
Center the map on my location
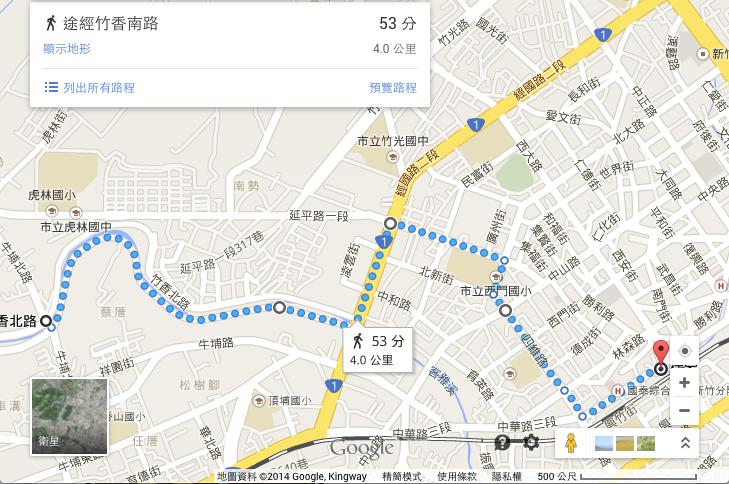(685, 351)
